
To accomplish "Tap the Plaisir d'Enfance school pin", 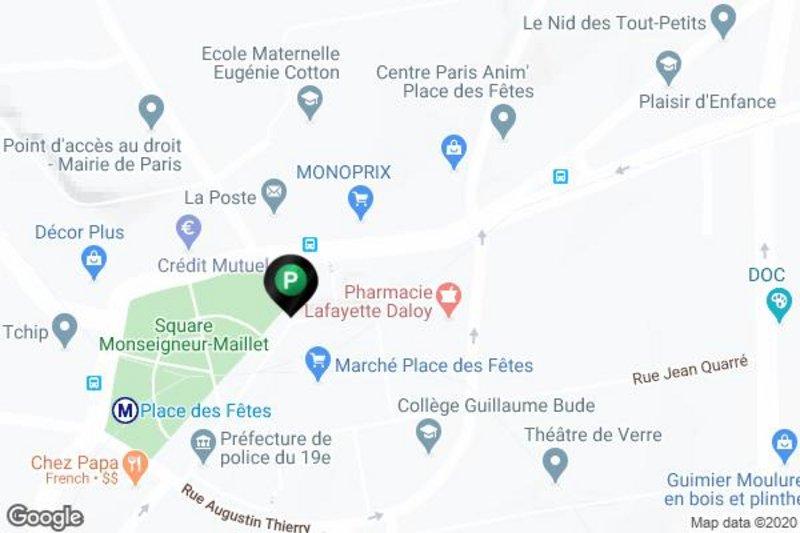I will point(668,68).
